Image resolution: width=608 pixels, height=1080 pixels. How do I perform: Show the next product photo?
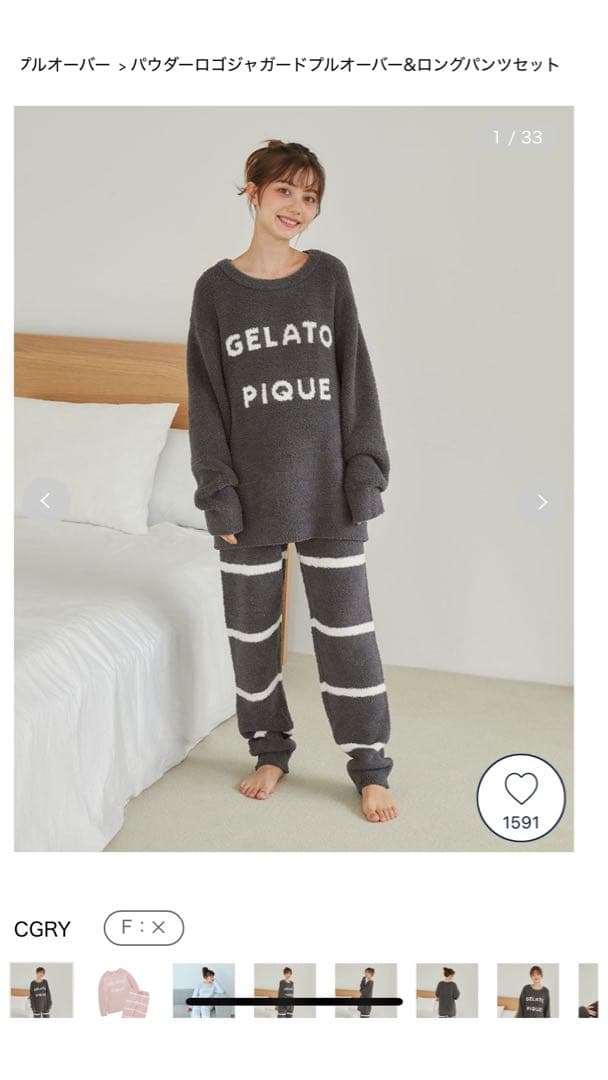tap(542, 502)
